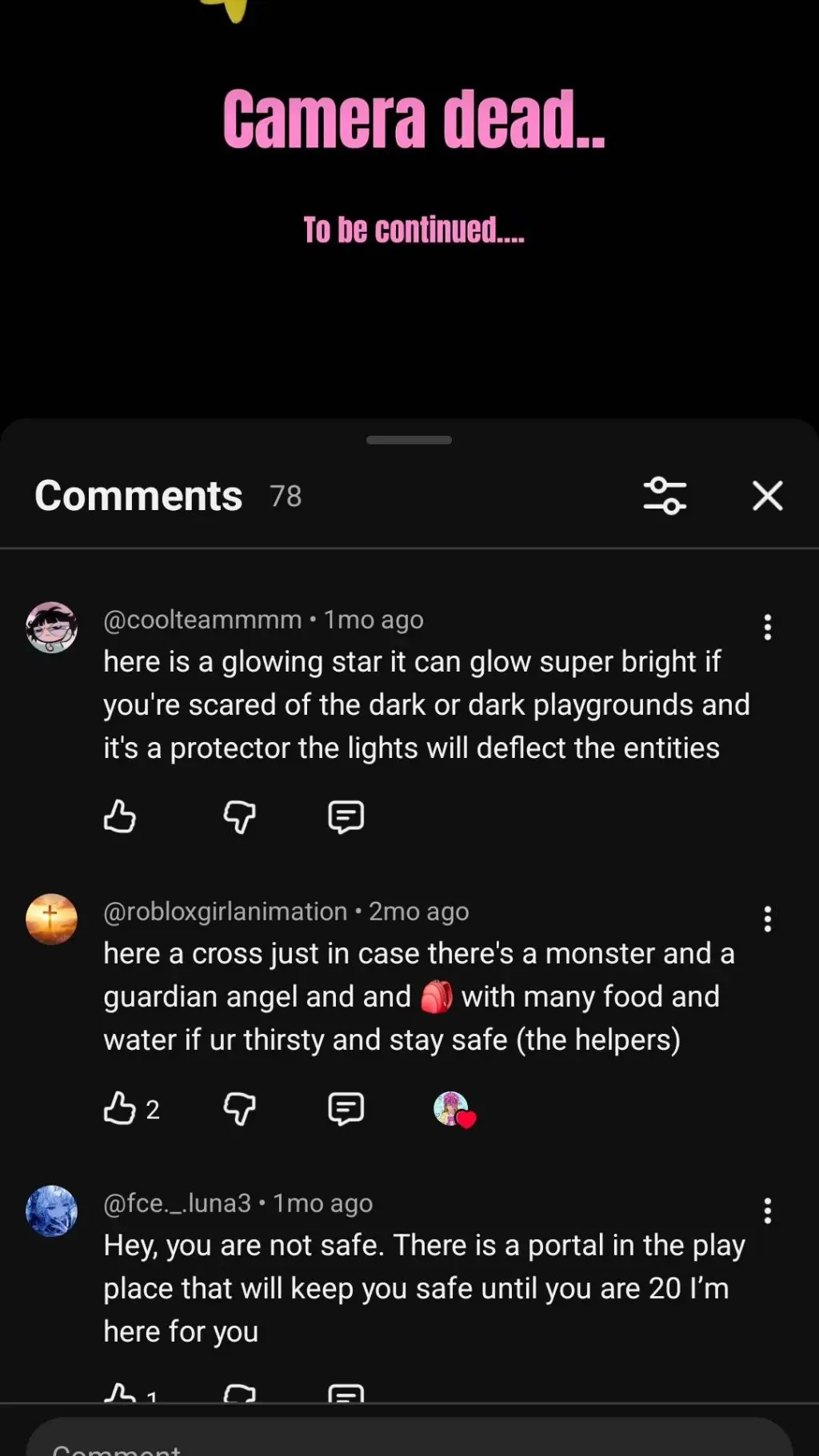Open options menu for @robloxgirlanimation's comment
The width and height of the screenshot is (819, 1456).
click(767, 920)
